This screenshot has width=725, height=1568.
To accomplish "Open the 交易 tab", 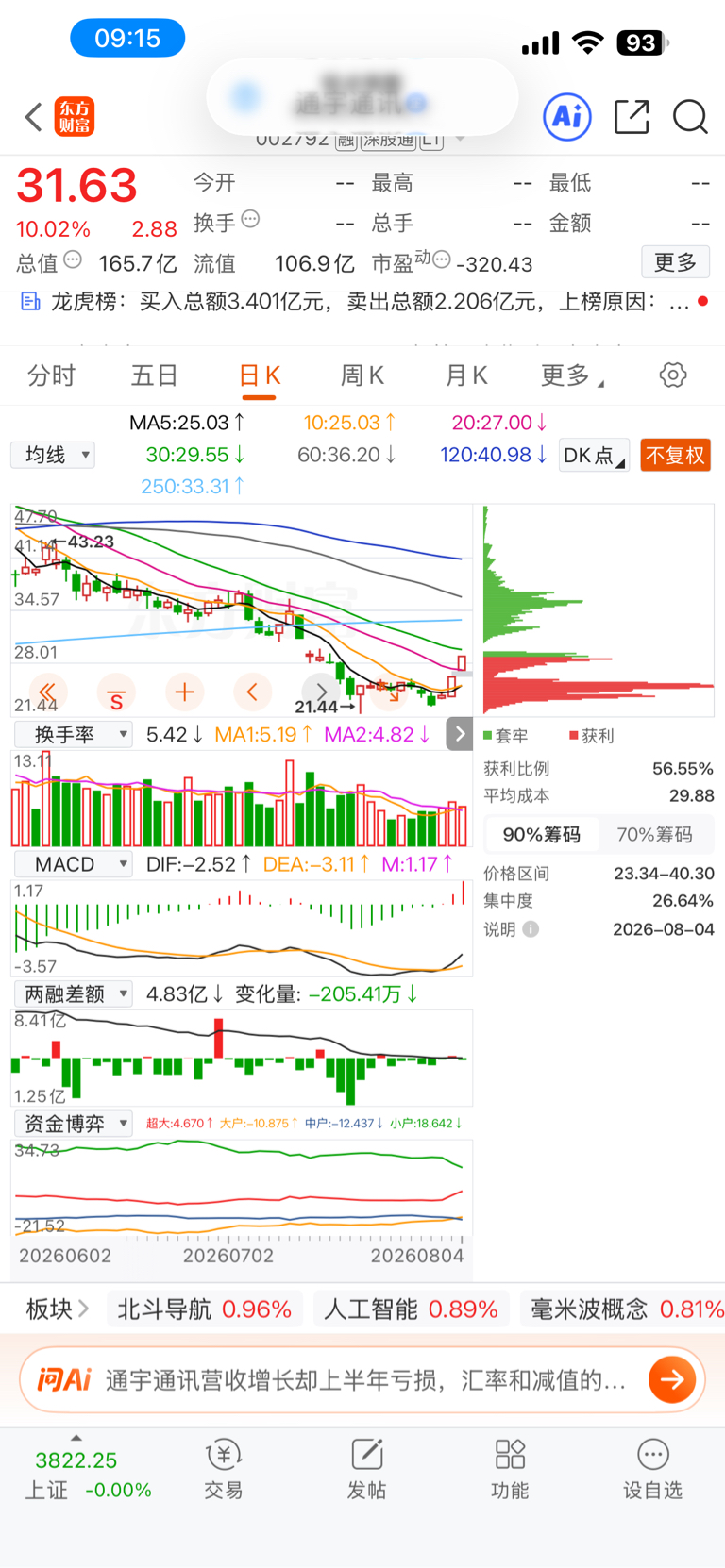I will point(224,1470).
